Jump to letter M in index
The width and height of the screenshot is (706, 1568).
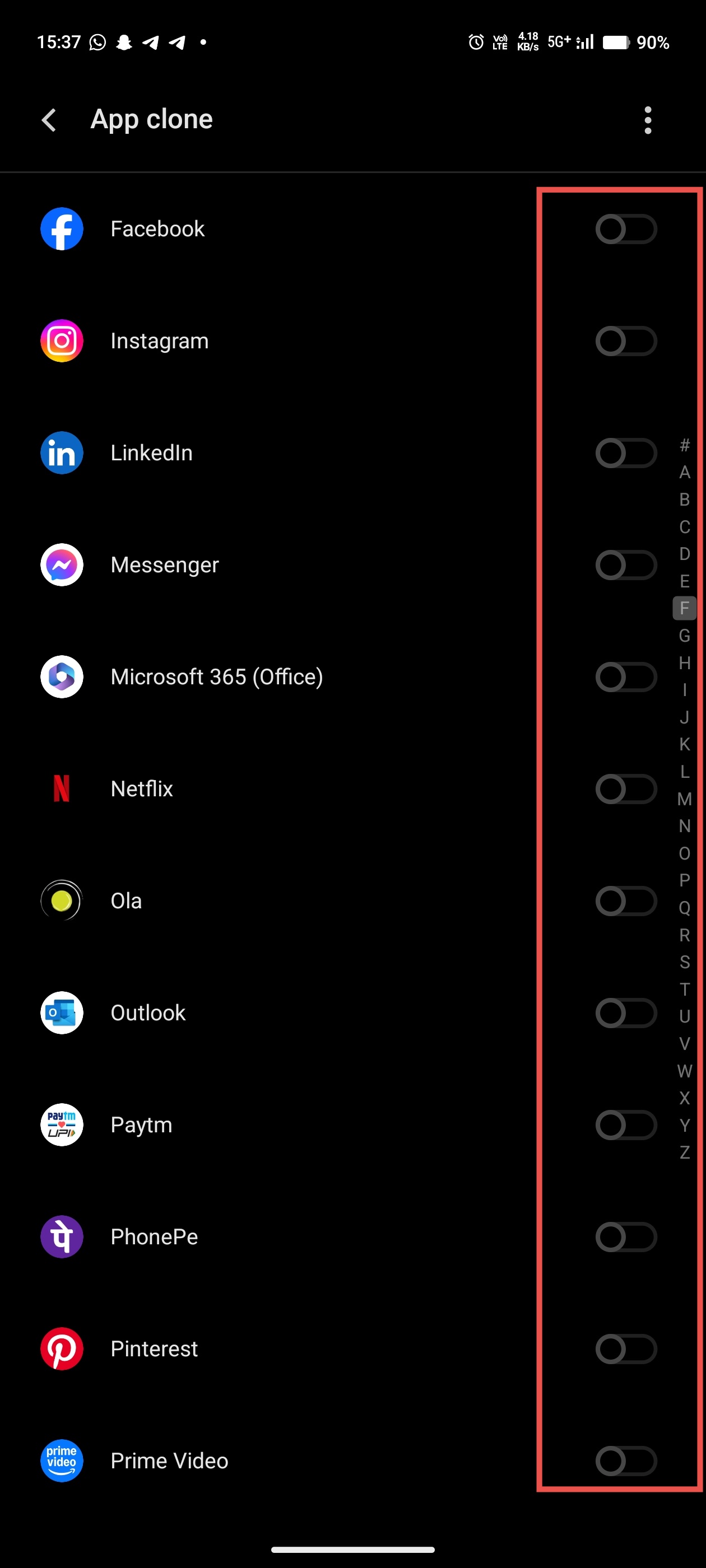click(x=684, y=799)
